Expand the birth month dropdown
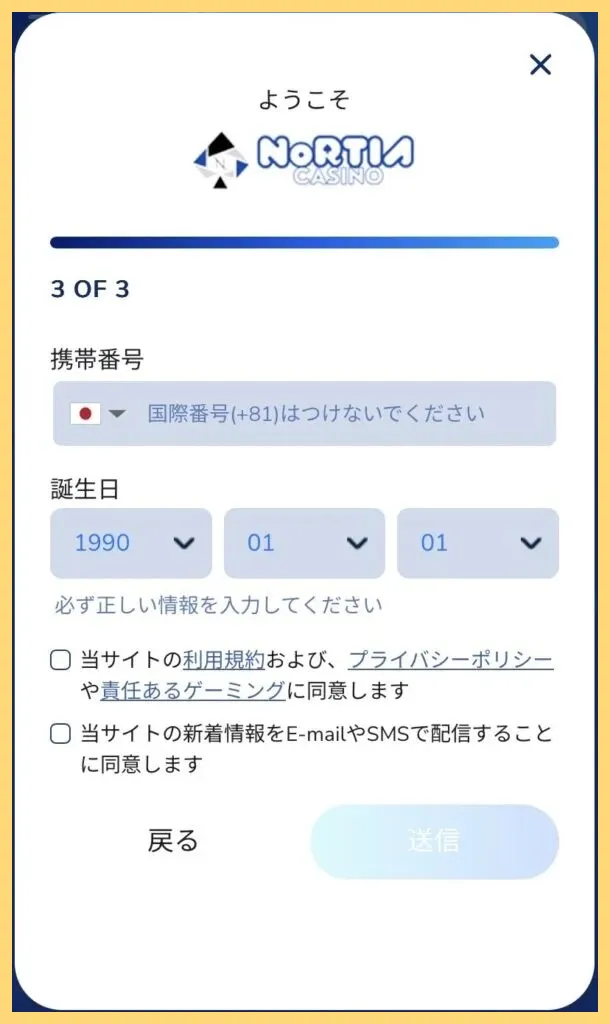 [x=304, y=543]
